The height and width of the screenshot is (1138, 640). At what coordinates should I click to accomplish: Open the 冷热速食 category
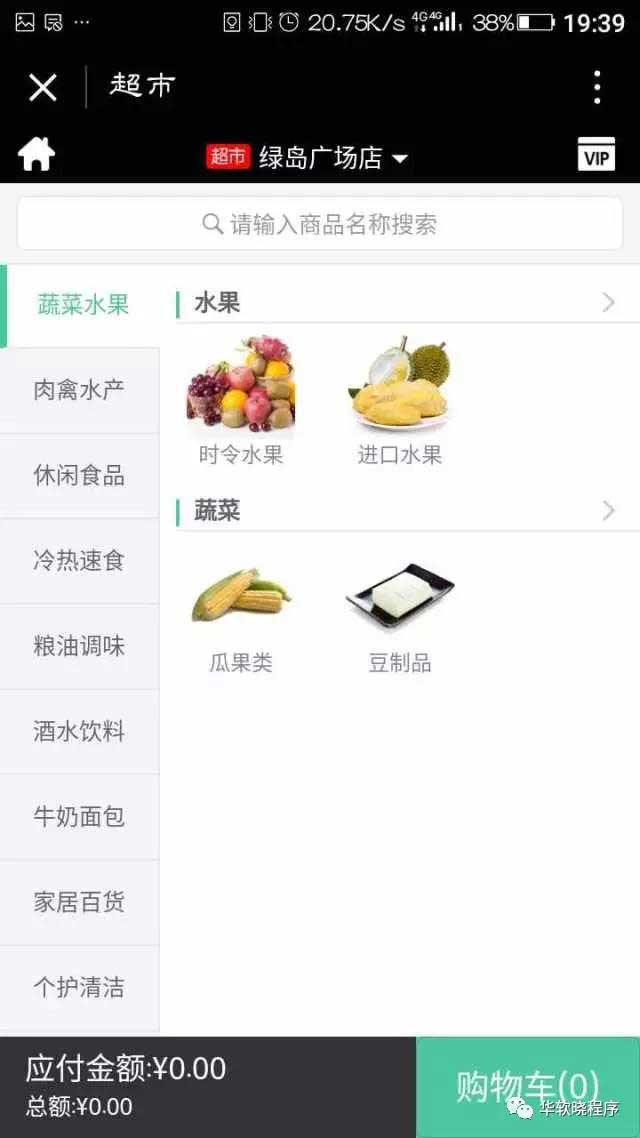tap(80, 561)
